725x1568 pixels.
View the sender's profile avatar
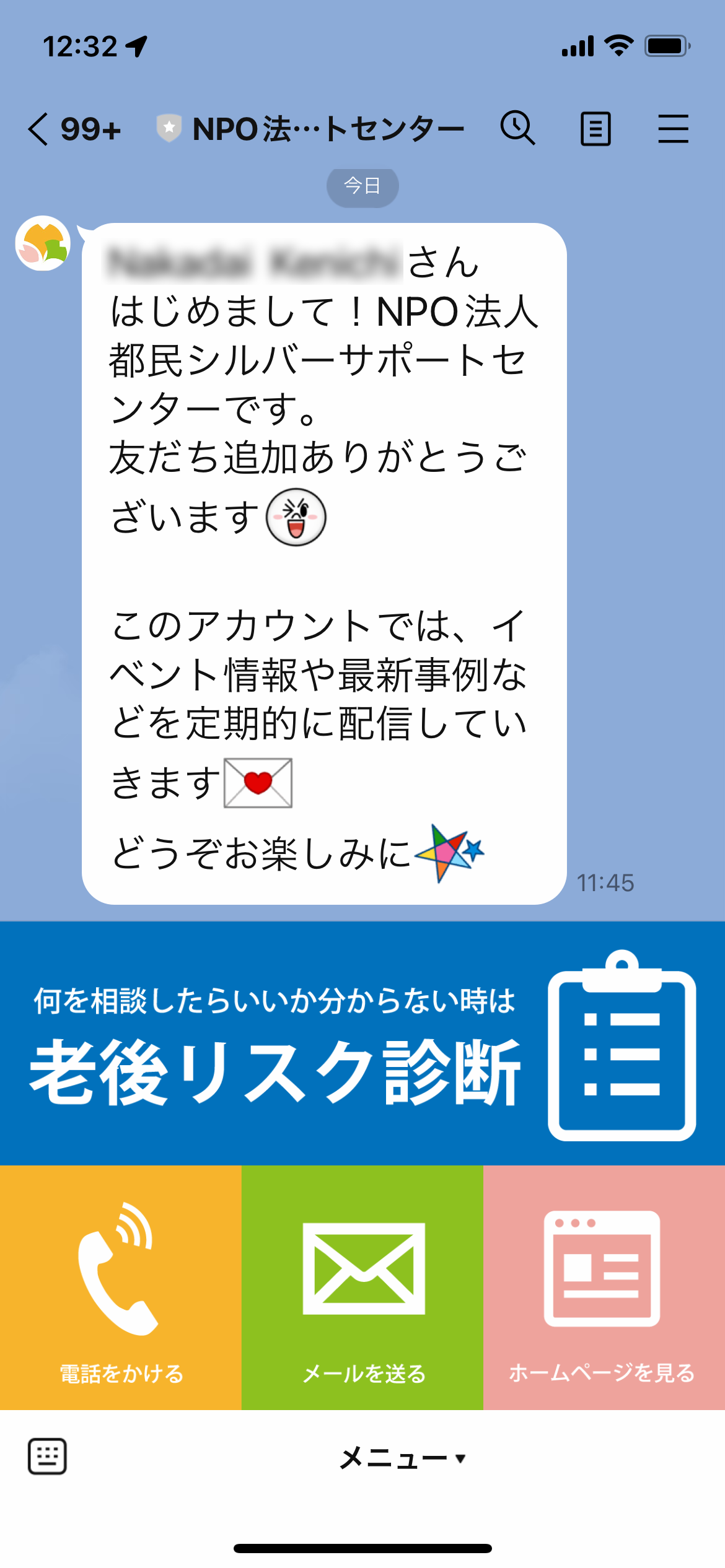[x=43, y=243]
